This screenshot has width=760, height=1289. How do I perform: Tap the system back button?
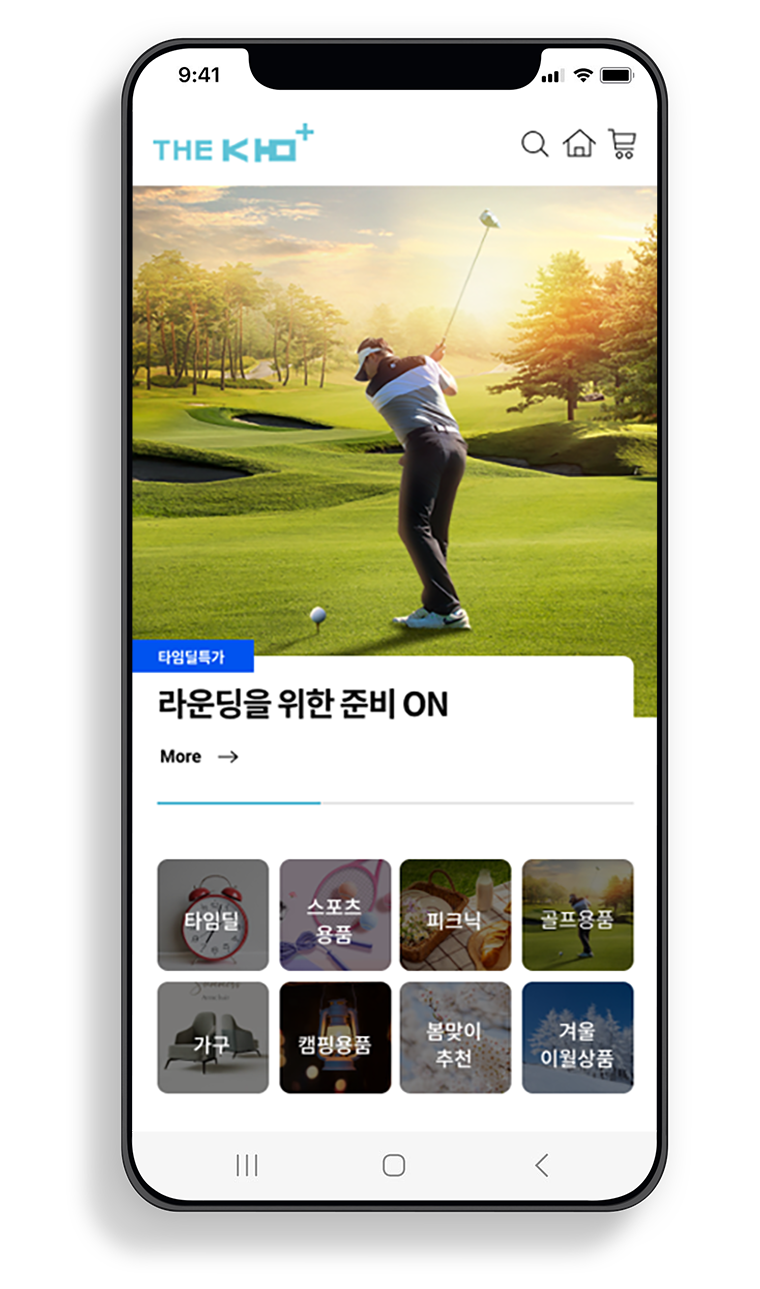542,1165
